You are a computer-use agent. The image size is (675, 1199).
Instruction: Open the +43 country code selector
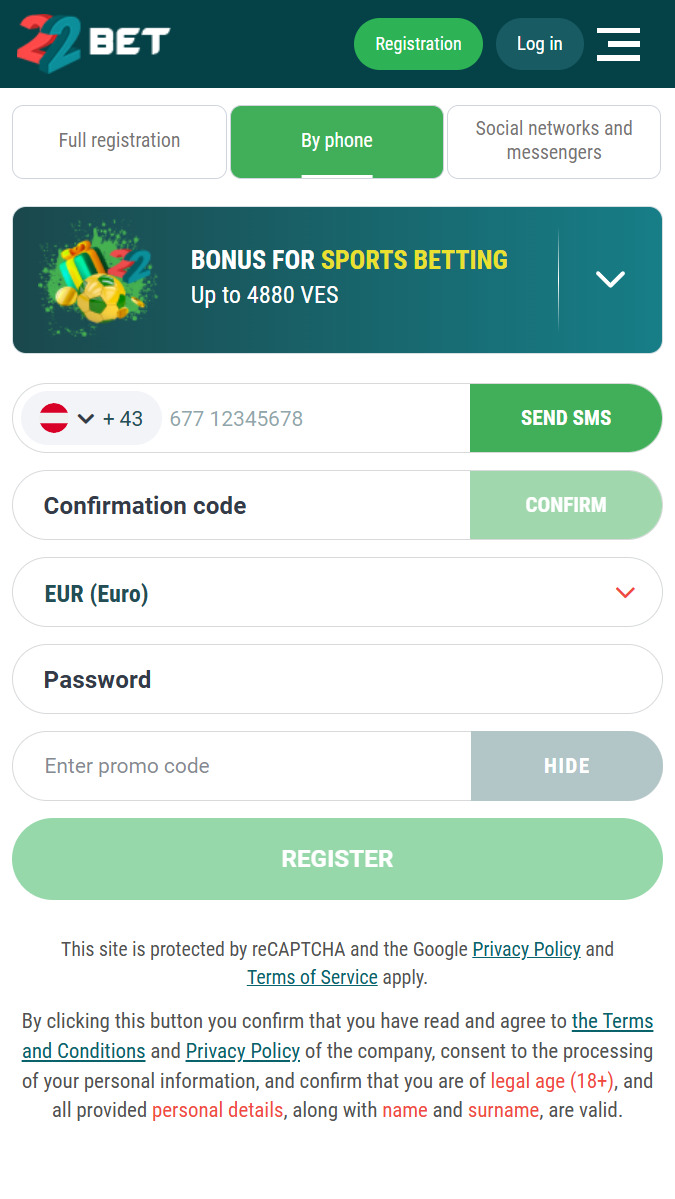(x=92, y=418)
